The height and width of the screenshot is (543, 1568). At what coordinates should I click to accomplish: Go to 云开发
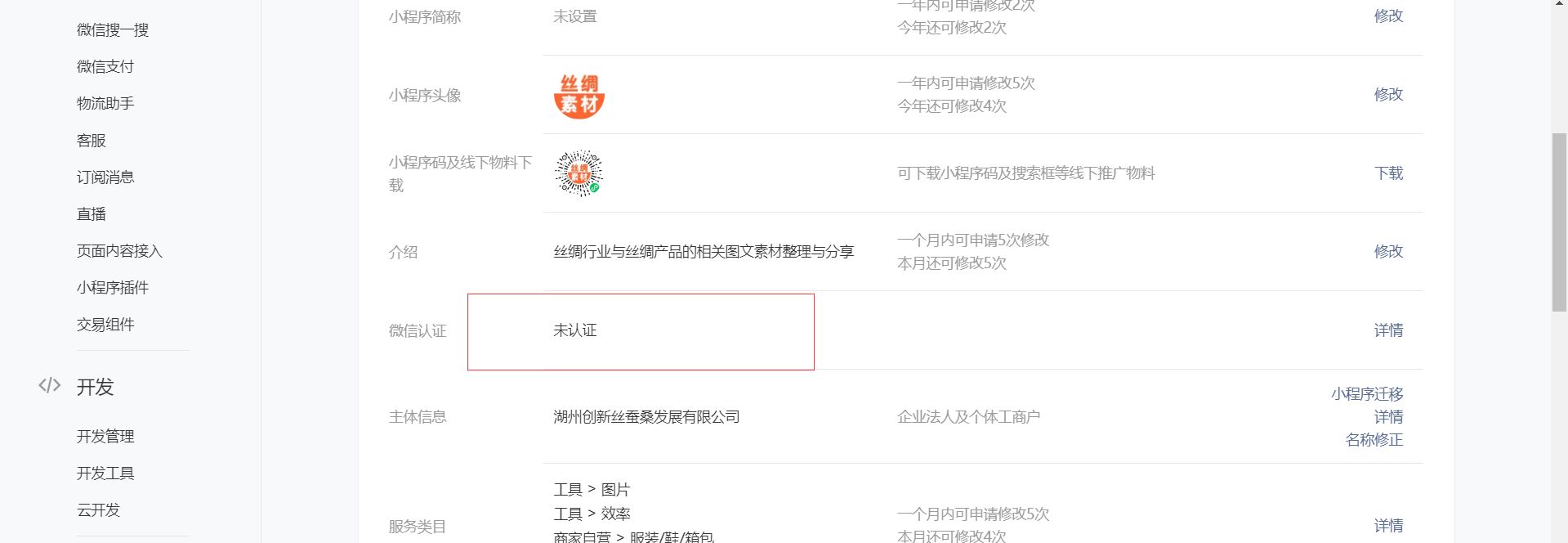click(99, 510)
